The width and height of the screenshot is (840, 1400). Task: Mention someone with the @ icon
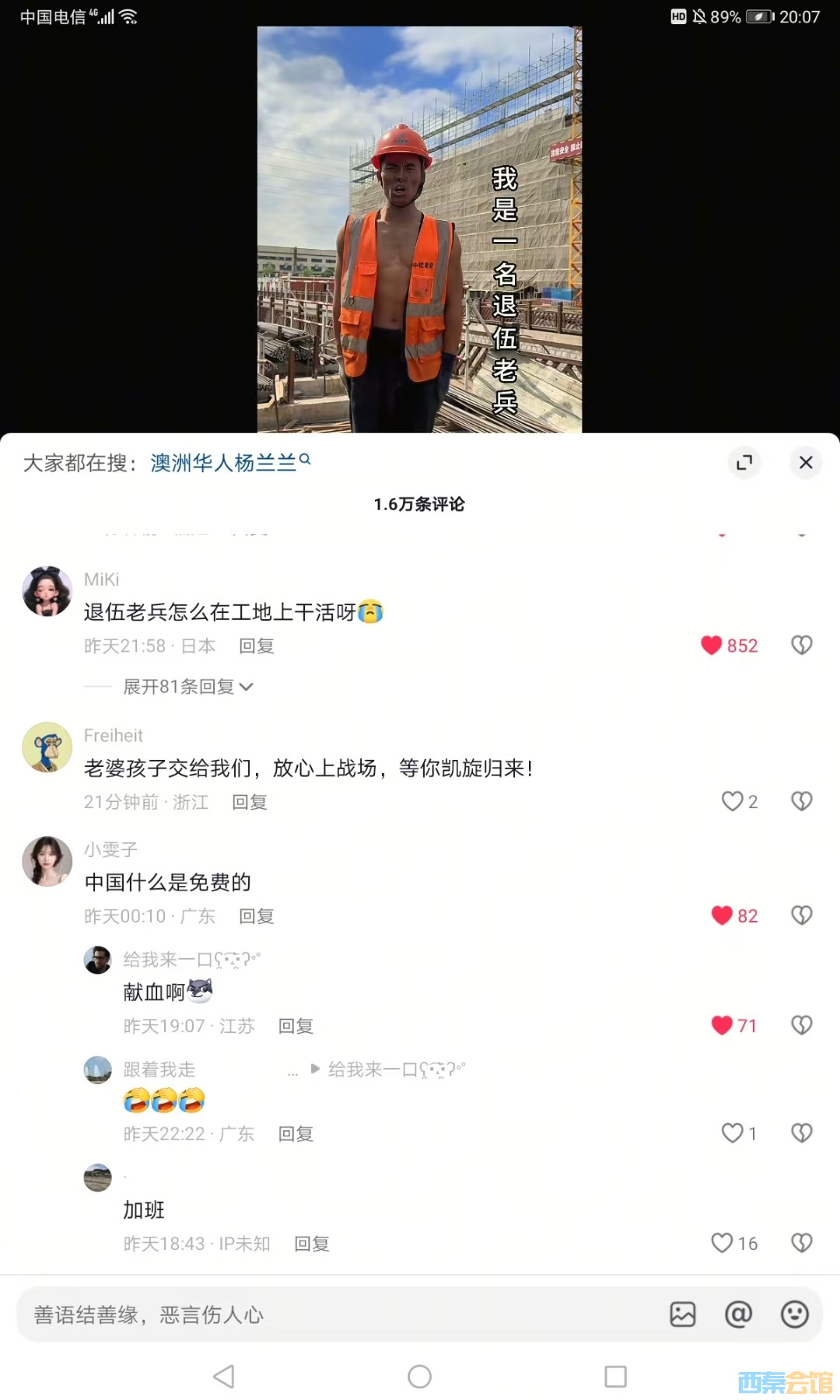pyautogui.click(x=738, y=1314)
